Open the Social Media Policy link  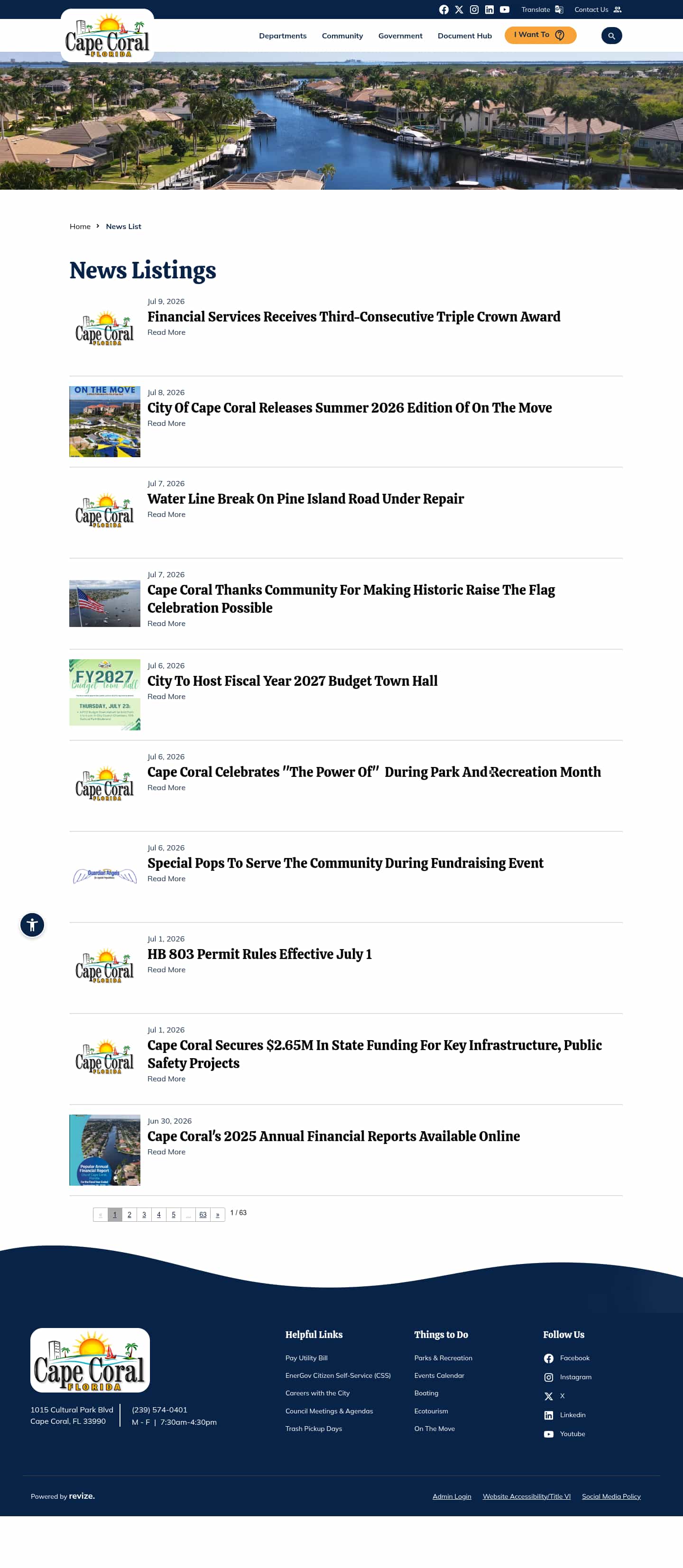[611, 1496]
